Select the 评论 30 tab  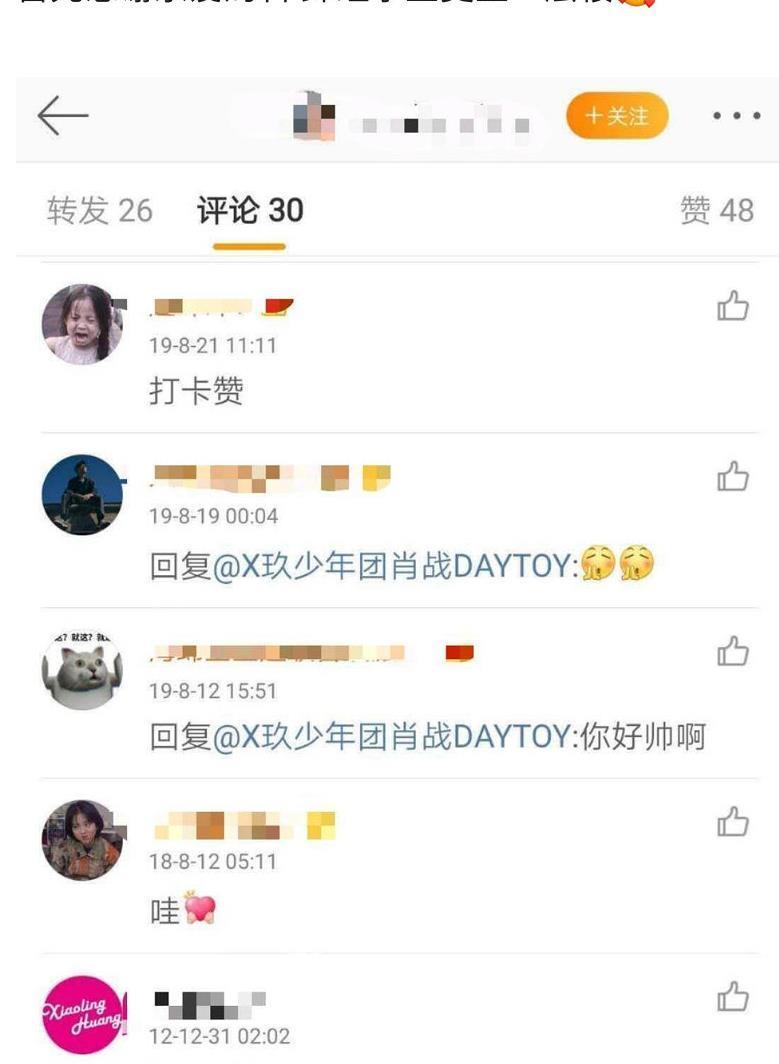point(249,210)
